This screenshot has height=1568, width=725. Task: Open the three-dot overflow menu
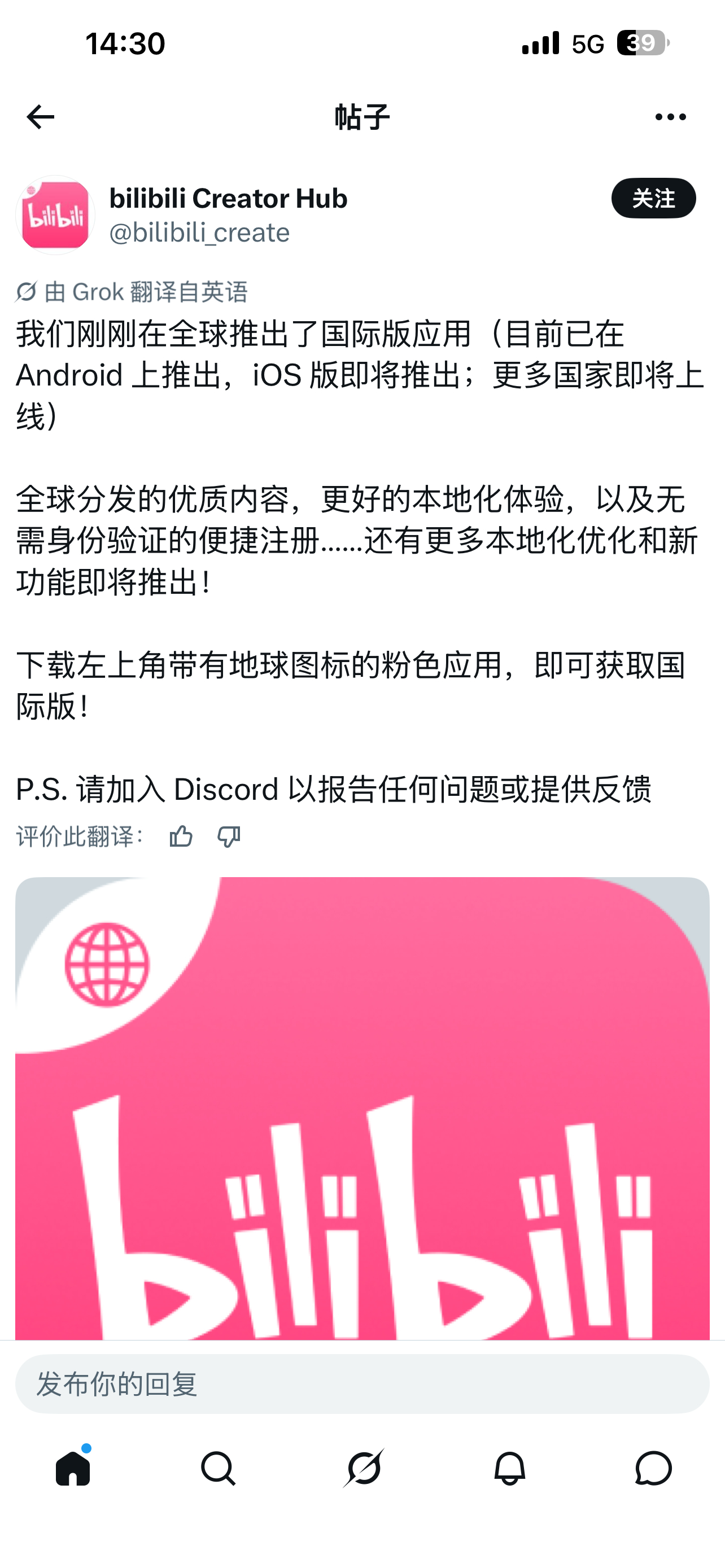coord(670,117)
